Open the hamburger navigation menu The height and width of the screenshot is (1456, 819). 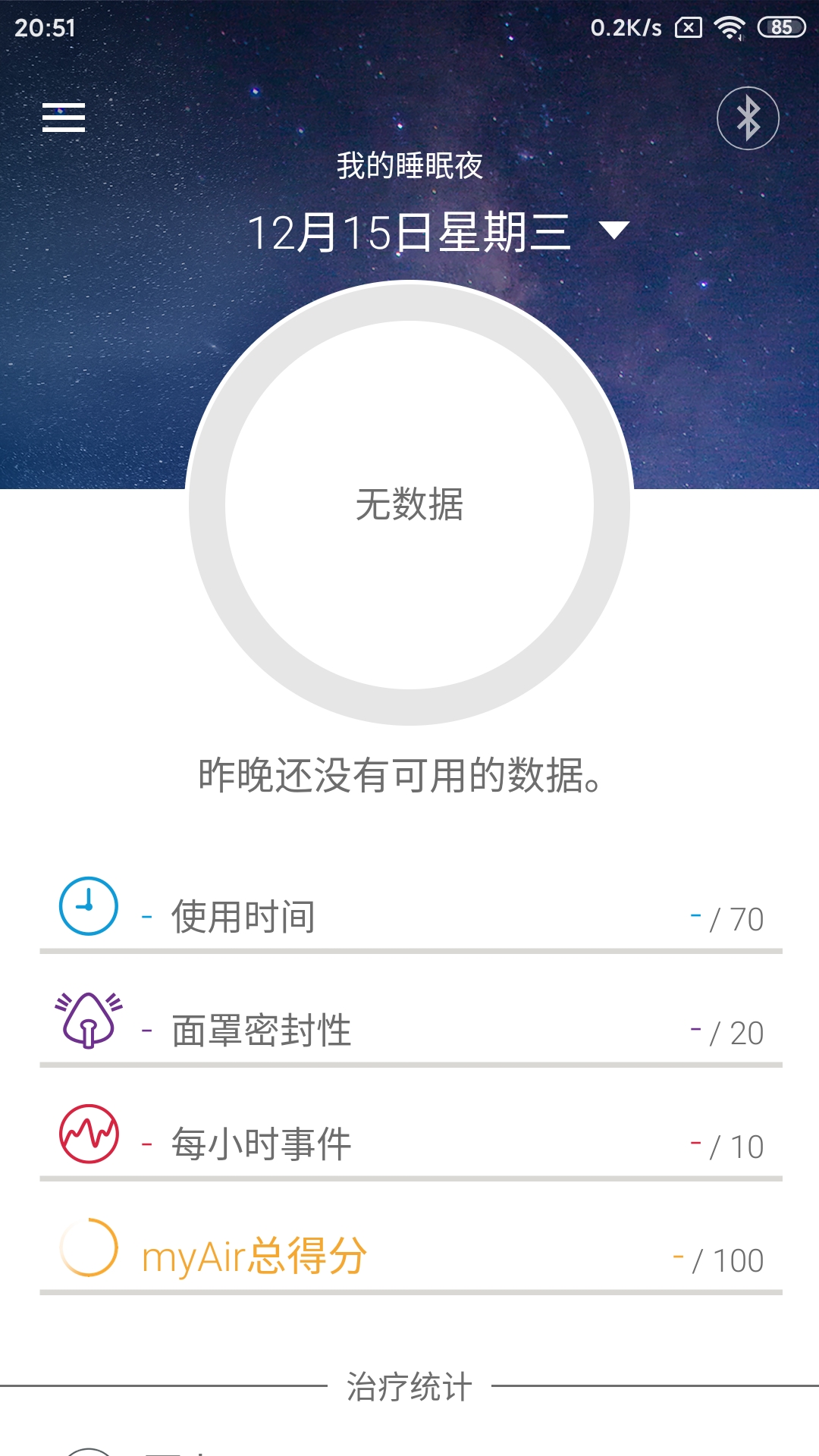64,118
